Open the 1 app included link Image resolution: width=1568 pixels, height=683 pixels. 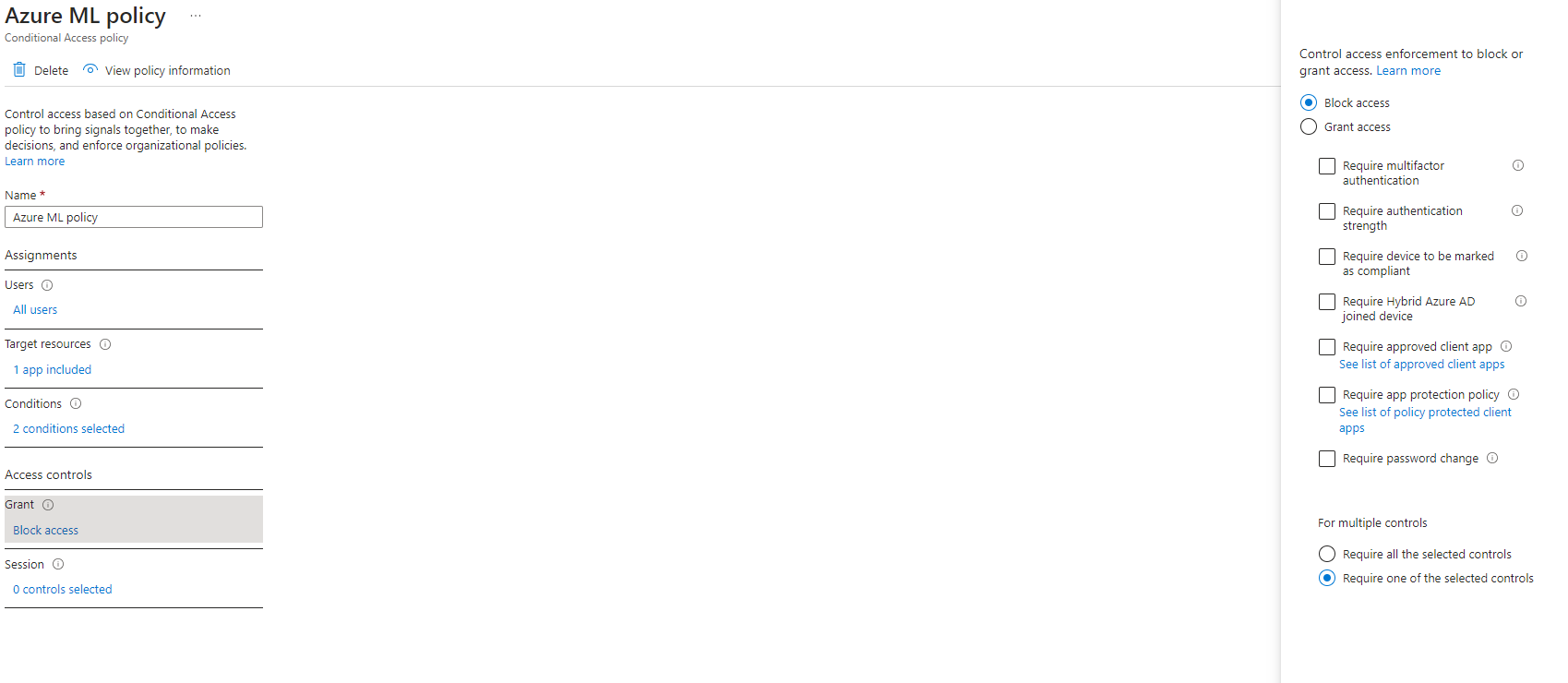click(53, 370)
